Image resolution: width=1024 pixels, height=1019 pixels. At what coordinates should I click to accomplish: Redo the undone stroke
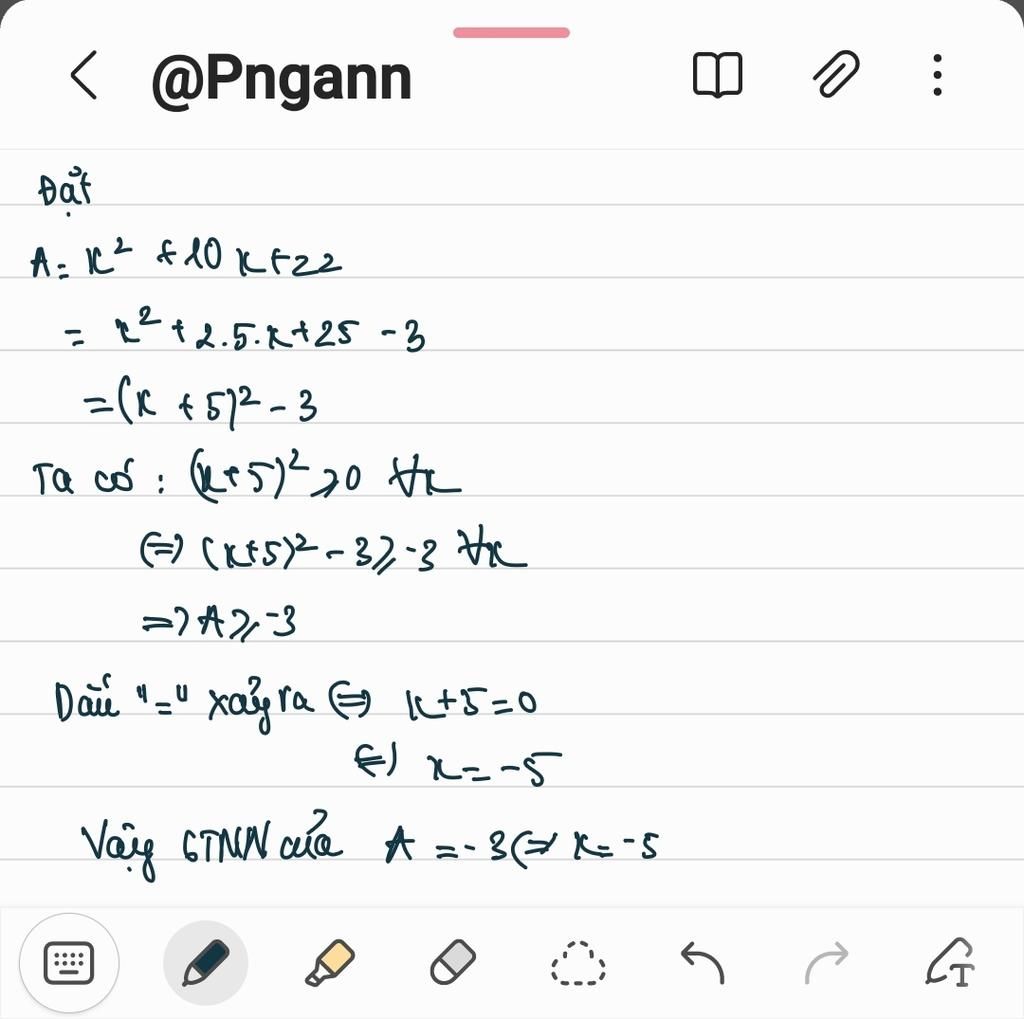[x=826, y=963]
